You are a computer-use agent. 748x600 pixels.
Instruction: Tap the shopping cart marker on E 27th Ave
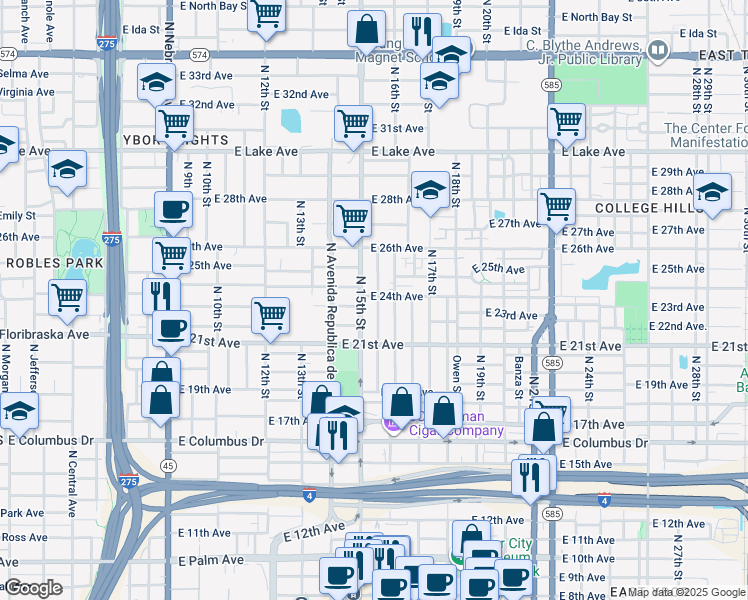(556, 207)
